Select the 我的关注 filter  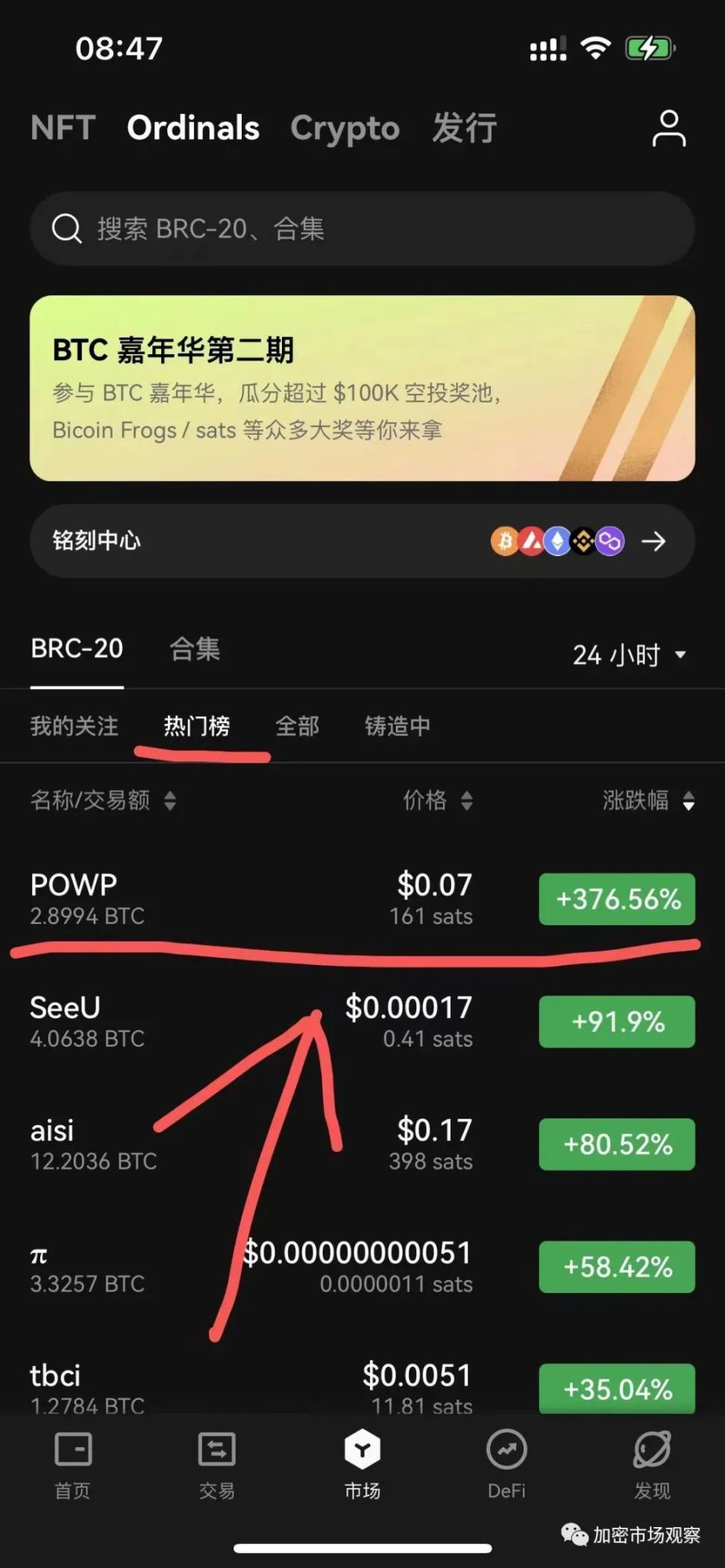(74, 725)
